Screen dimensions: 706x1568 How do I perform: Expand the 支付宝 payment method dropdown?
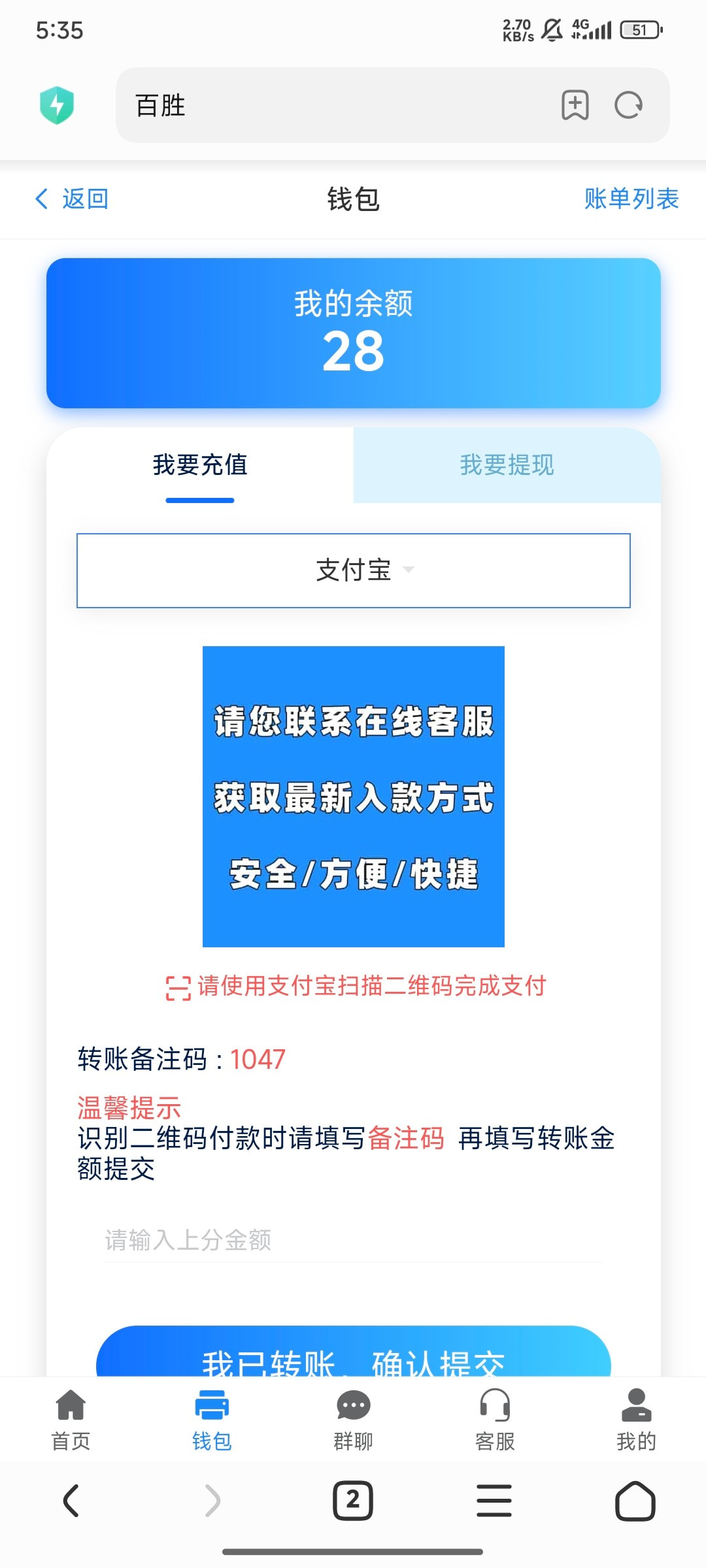tap(353, 570)
